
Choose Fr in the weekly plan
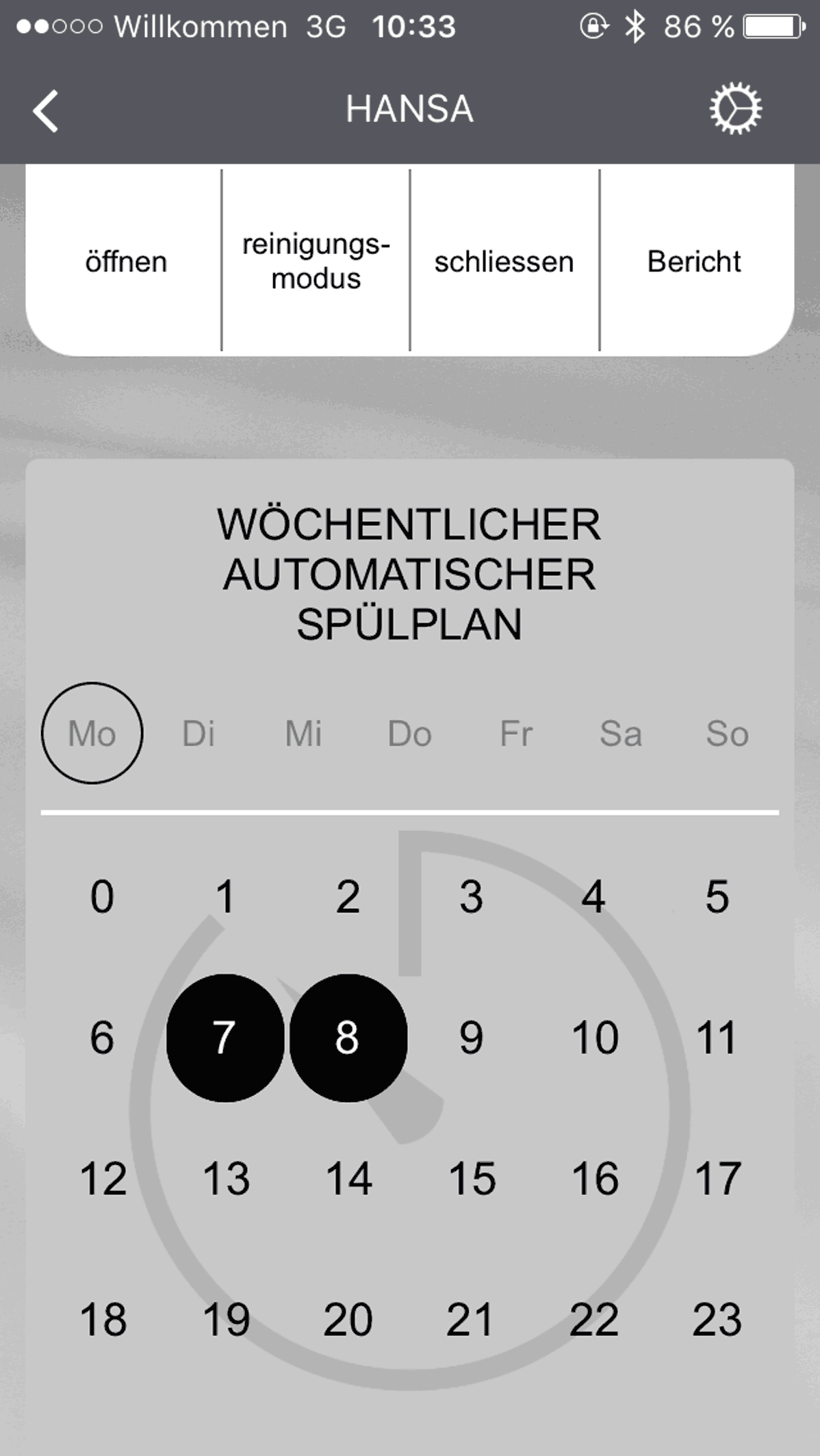tap(515, 733)
